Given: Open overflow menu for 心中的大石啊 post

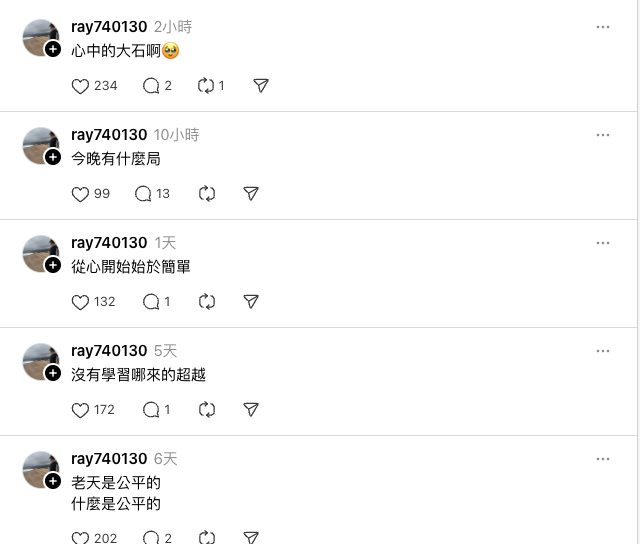Looking at the screenshot, I should click(603, 27).
